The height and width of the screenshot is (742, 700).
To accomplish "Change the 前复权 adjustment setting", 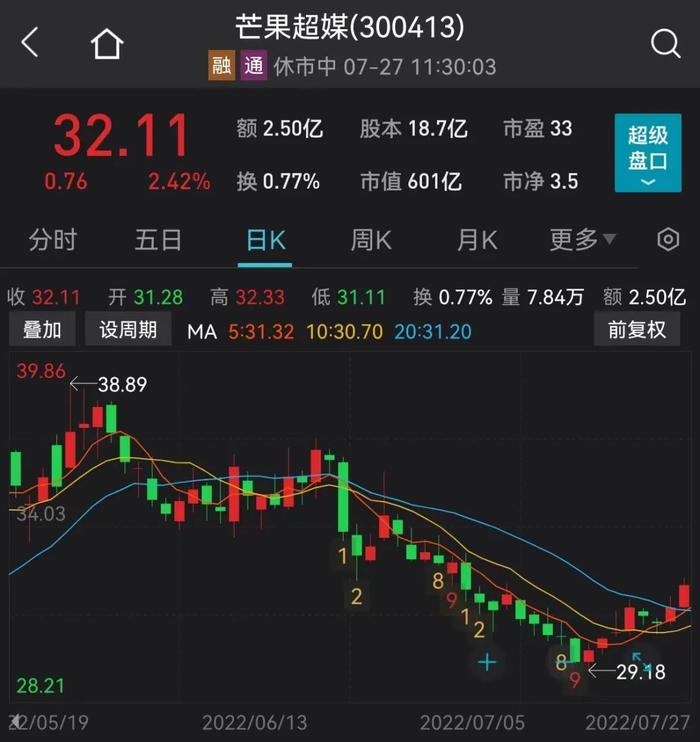I will [x=636, y=330].
